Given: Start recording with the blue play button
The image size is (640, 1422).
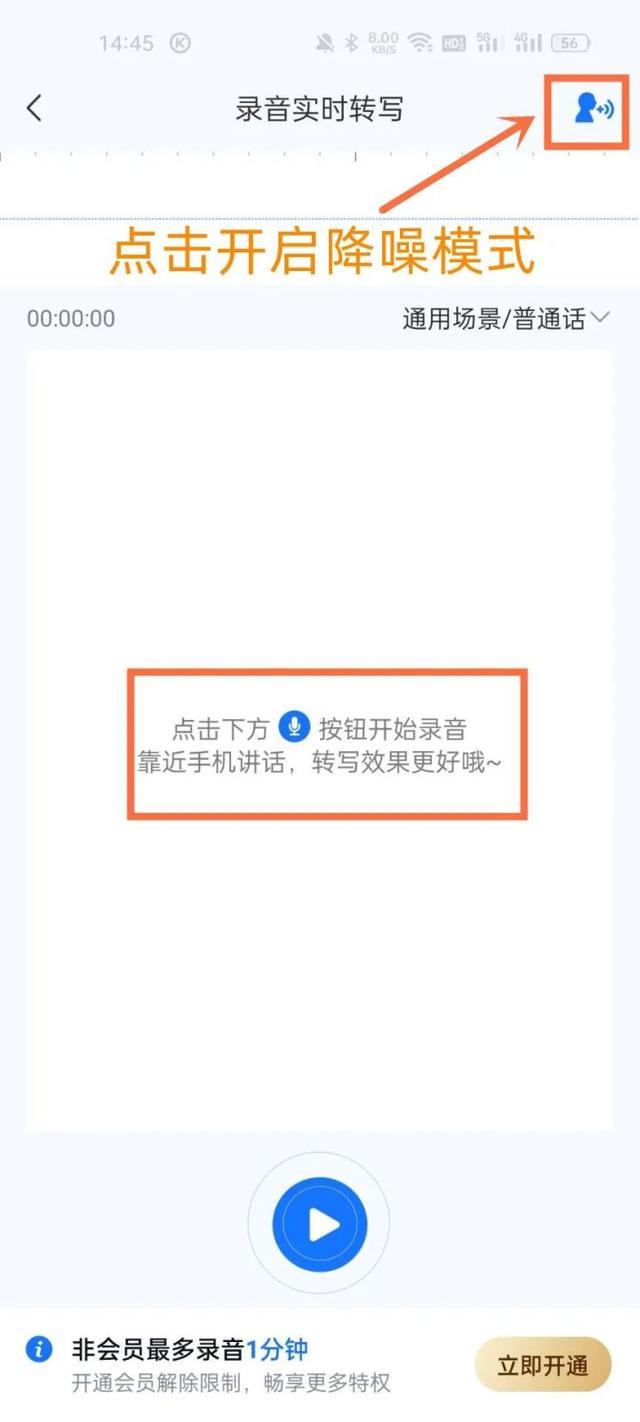Looking at the screenshot, I should click(x=320, y=1224).
